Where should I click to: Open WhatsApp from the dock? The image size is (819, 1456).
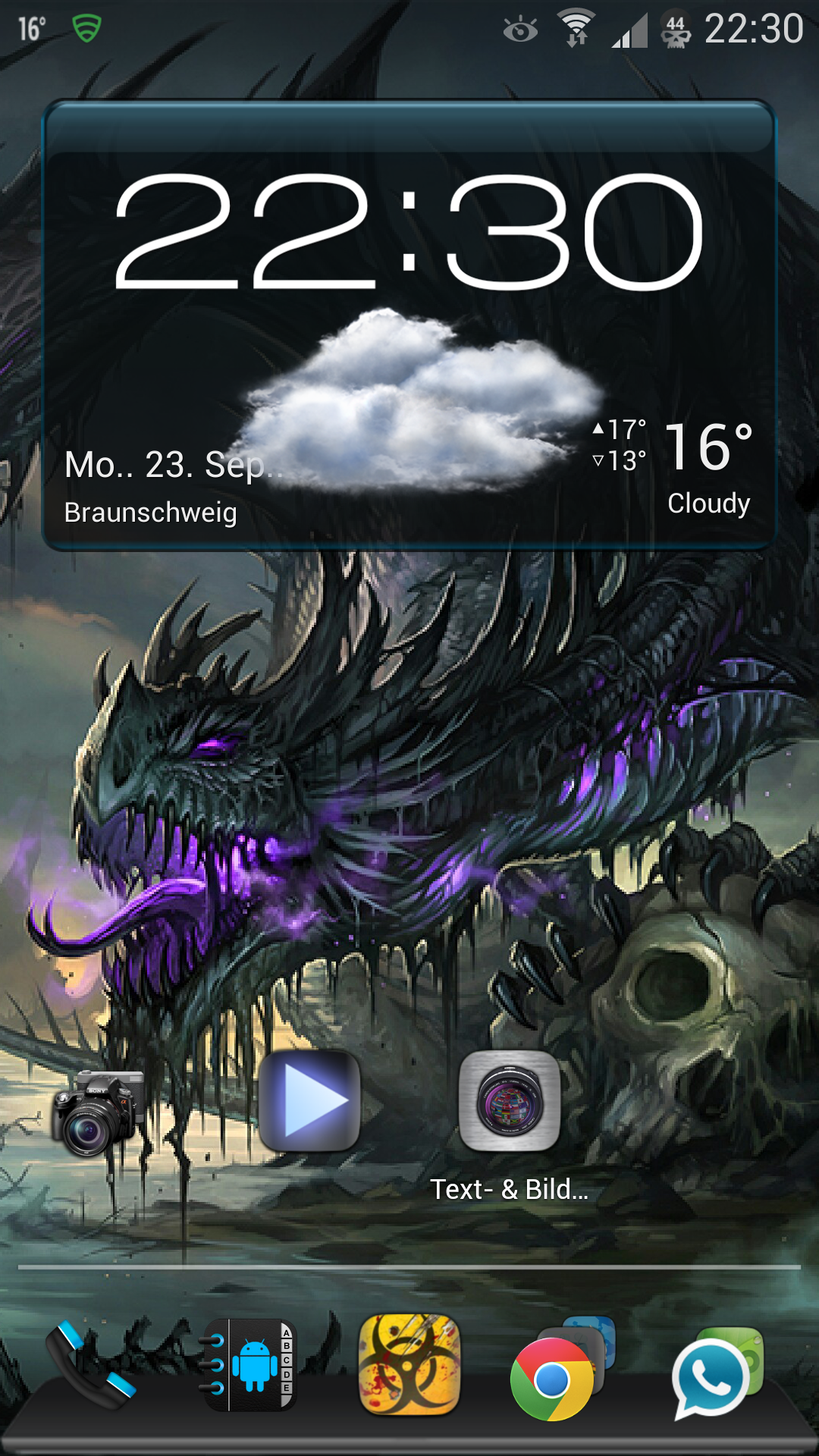717,1373
